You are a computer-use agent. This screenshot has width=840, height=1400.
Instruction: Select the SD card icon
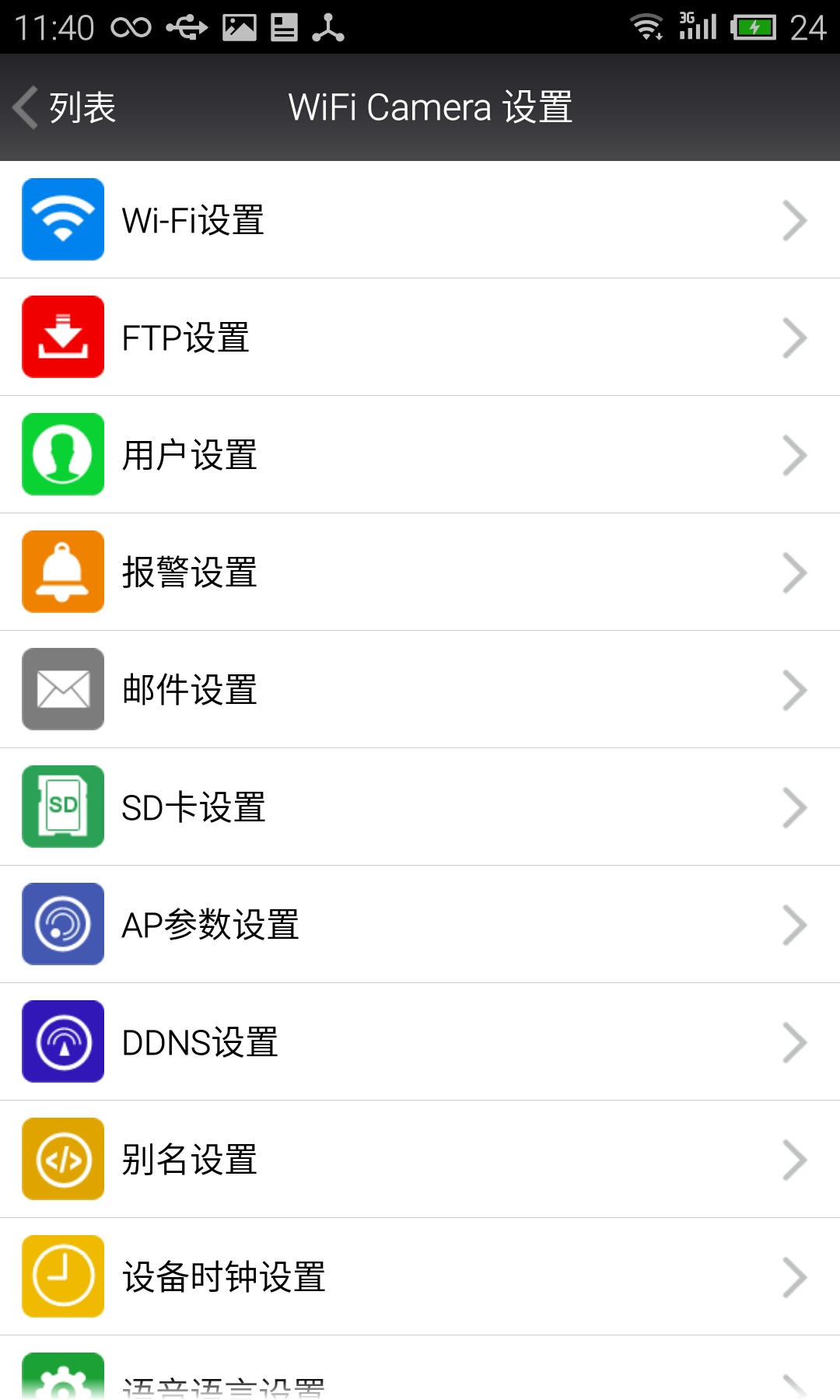(63, 807)
